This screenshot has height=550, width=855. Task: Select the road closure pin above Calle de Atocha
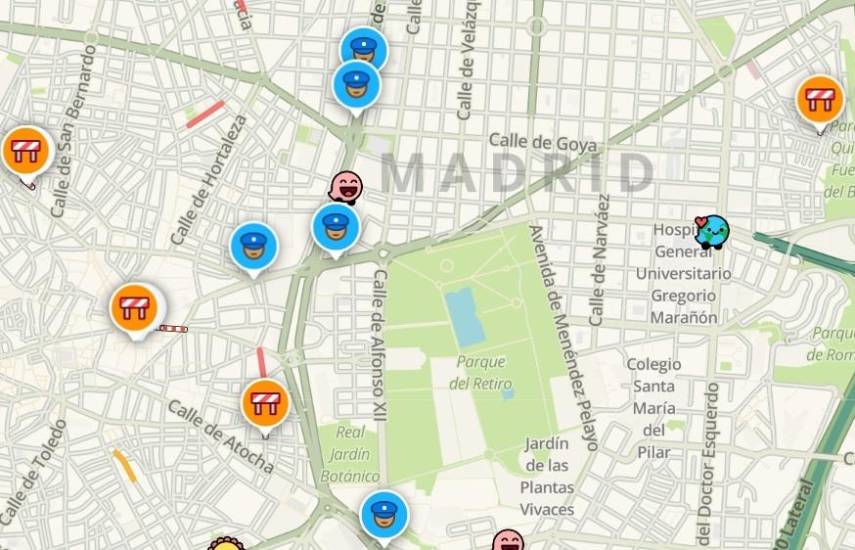[265, 402]
